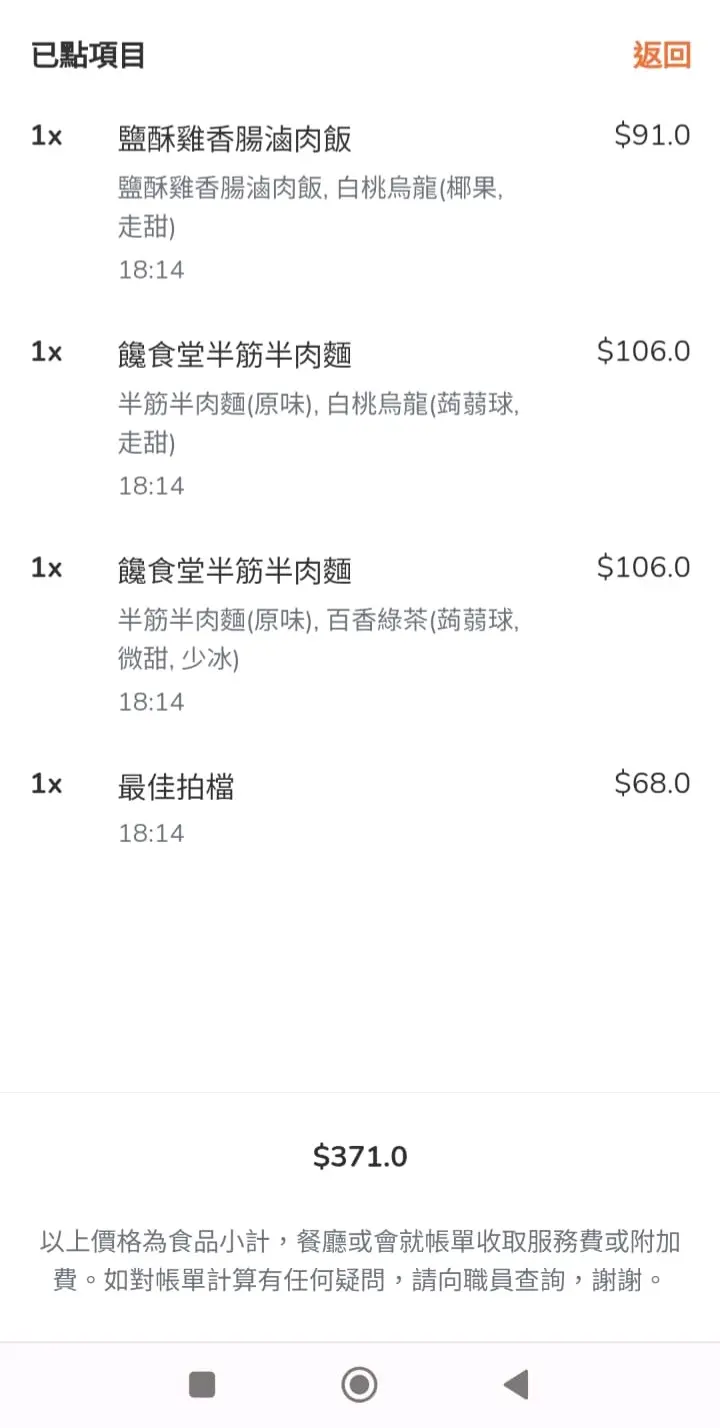Go to the home screen
This screenshot has height=1428, width=720.
(359, 1385)
